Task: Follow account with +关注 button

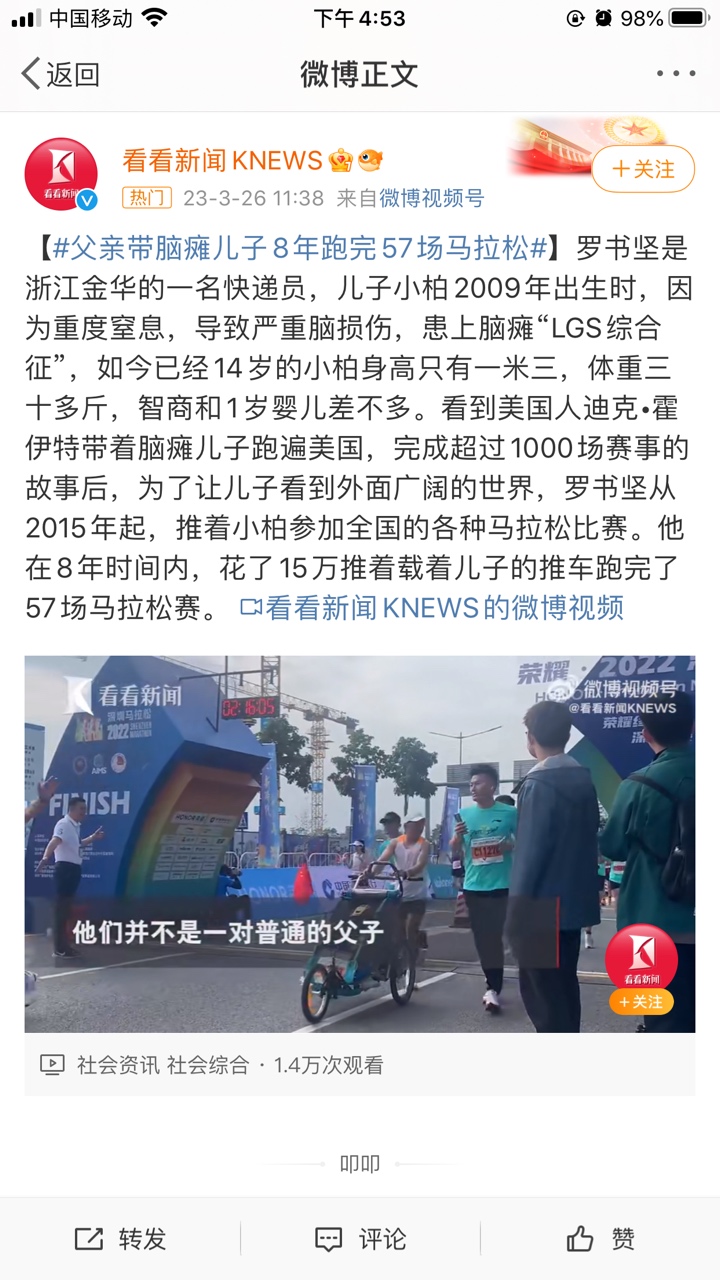Action: 642,169
